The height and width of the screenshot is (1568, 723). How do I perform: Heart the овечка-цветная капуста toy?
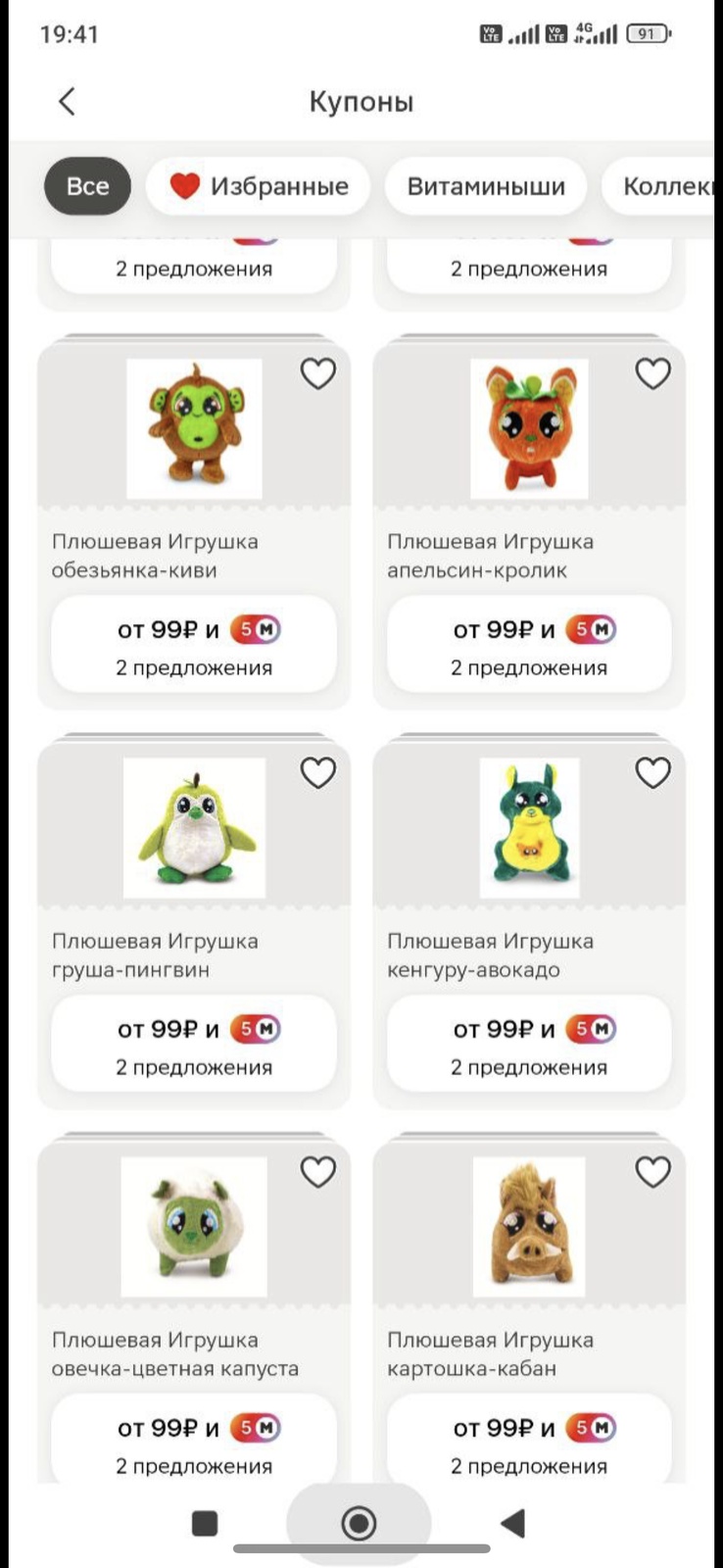pos(318,1172)
